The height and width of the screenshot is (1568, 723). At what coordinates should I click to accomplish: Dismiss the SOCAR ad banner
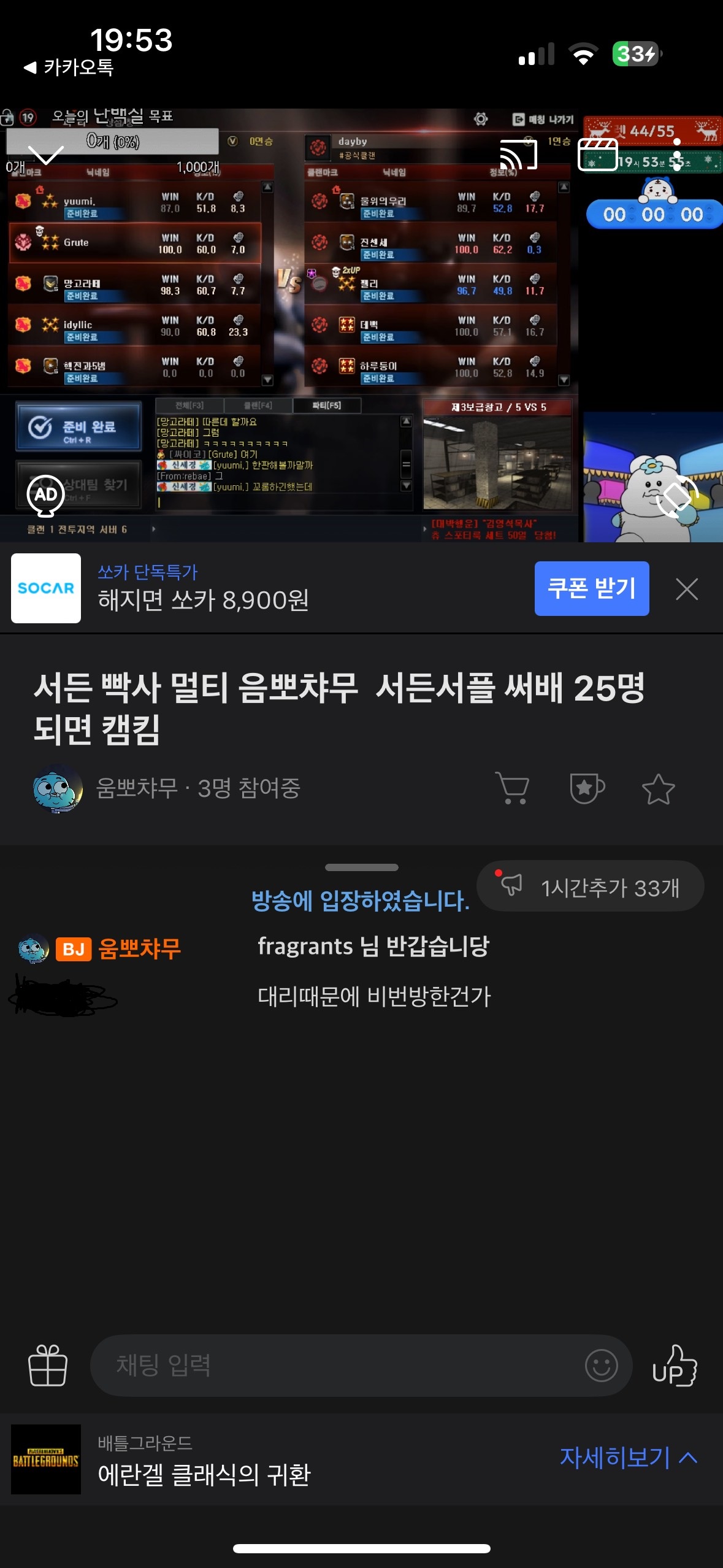pos(686,589)
